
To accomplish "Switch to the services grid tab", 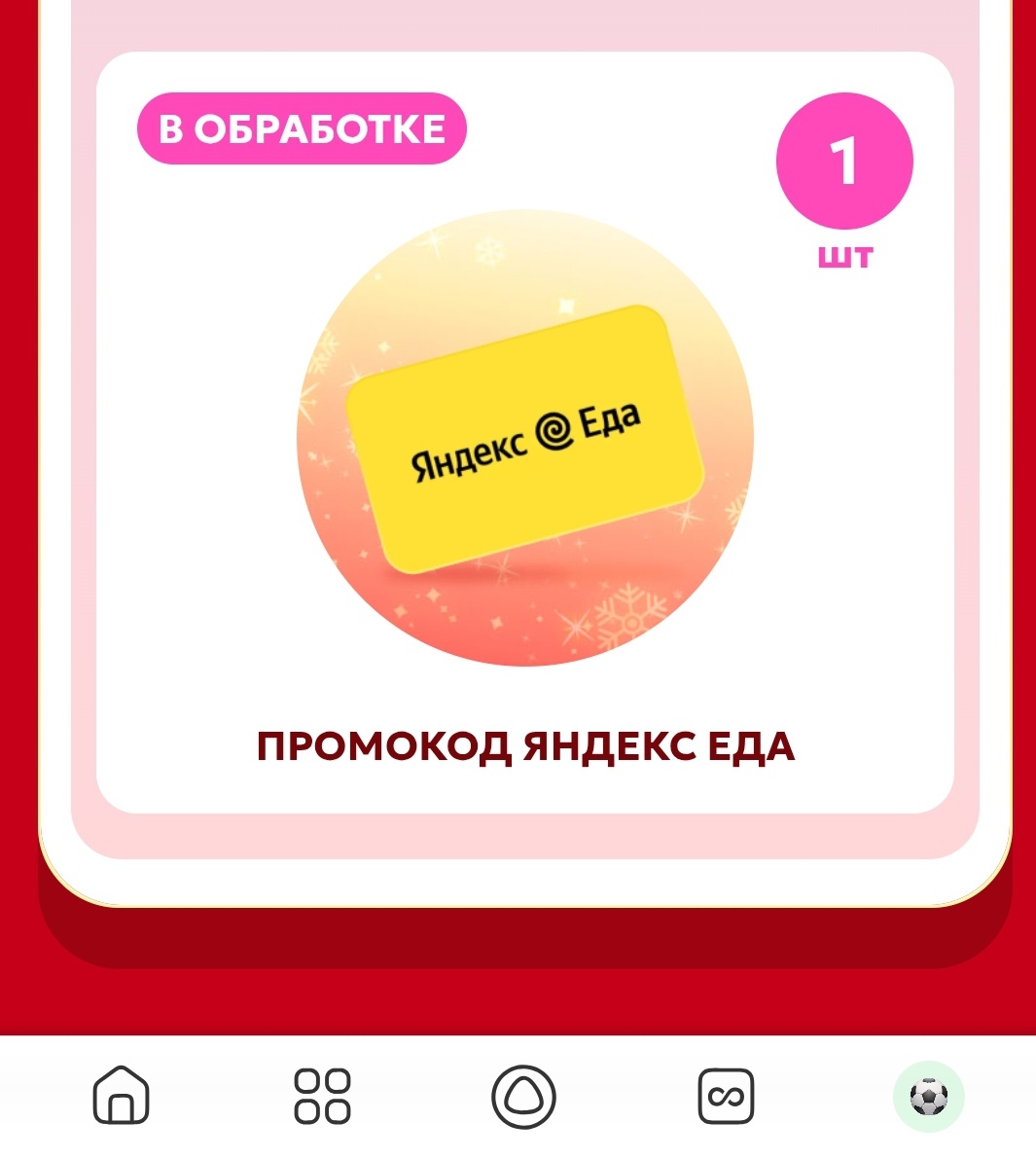I will coord(322,1096).
